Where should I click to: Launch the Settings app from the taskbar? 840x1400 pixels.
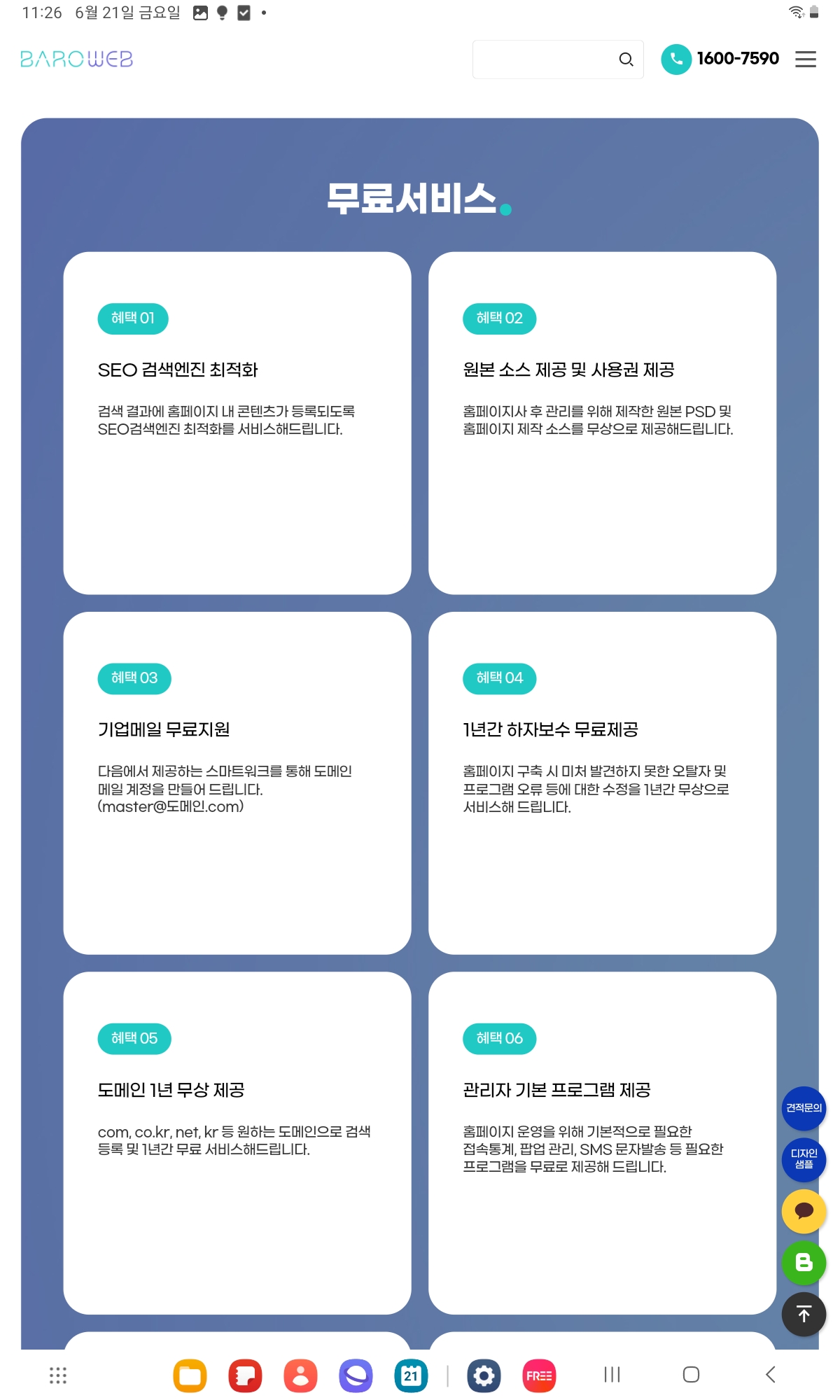[484, 1375]
